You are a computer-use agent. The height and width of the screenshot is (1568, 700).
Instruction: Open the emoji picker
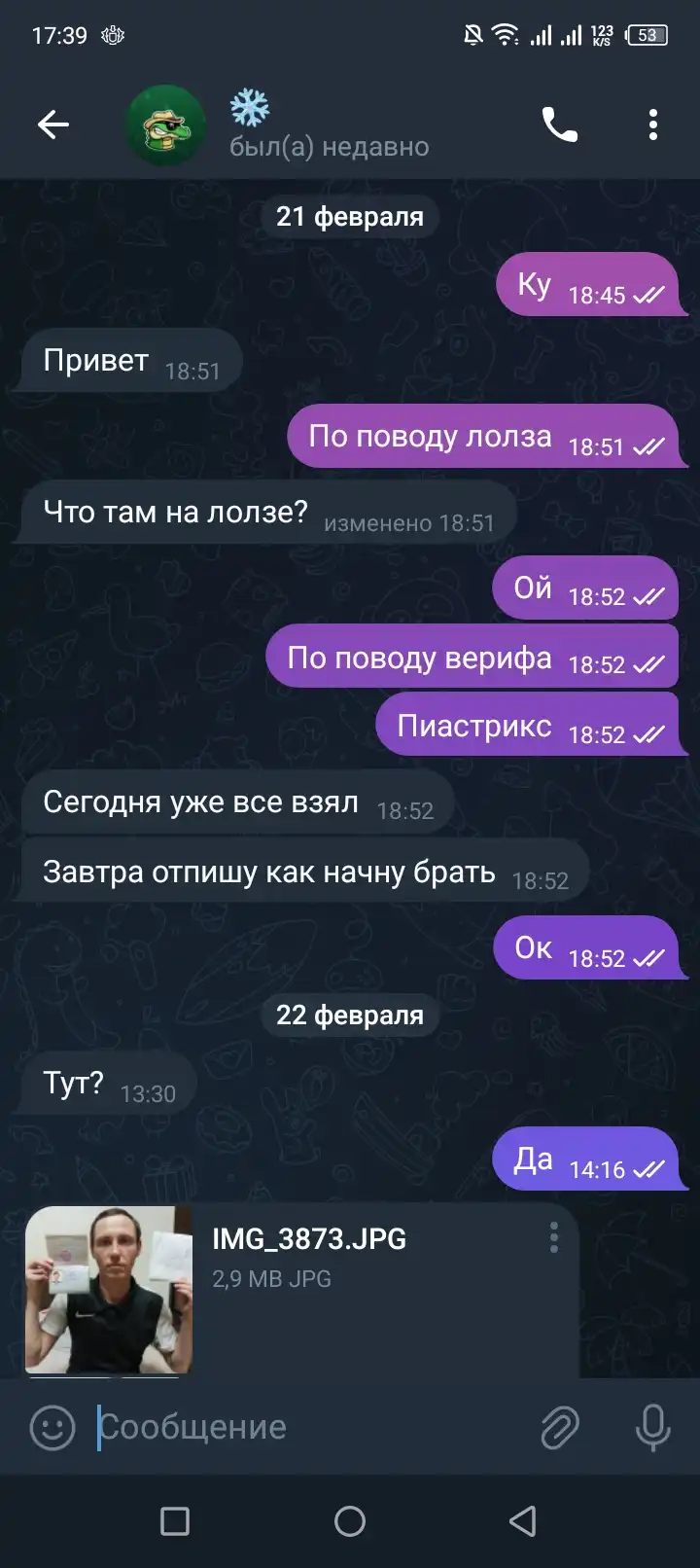click(x=52, y=1427)
